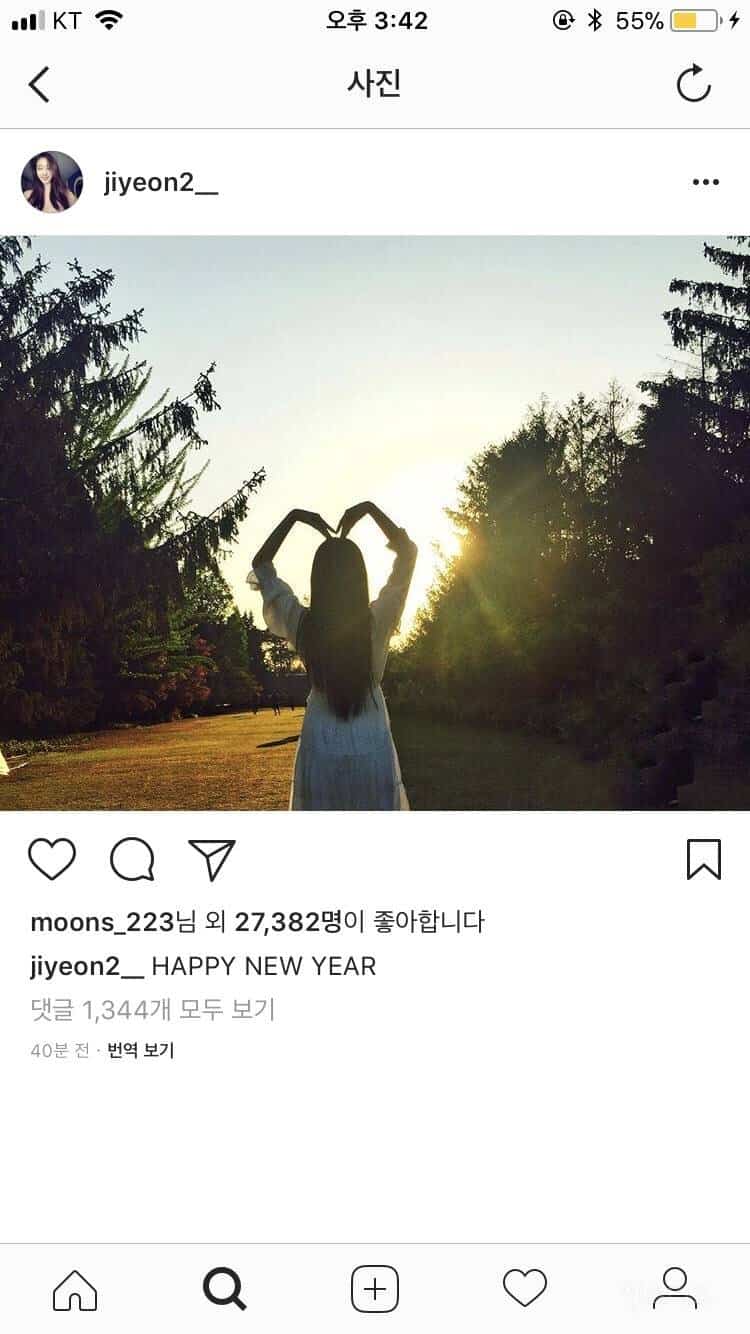Open the Activity heart tab
750x1334 pixels.
coord(525,1289)
